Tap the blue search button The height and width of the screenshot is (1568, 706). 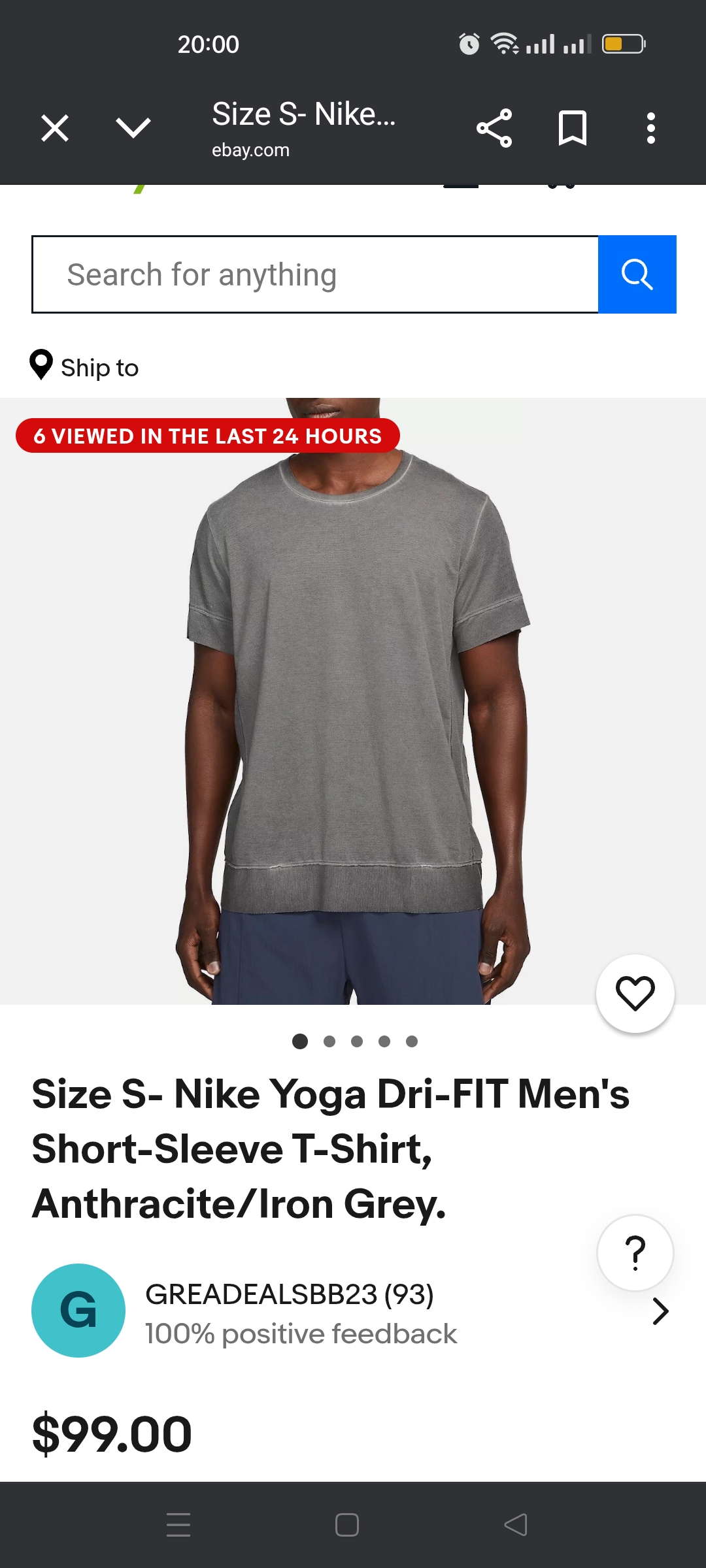(637, 274)
